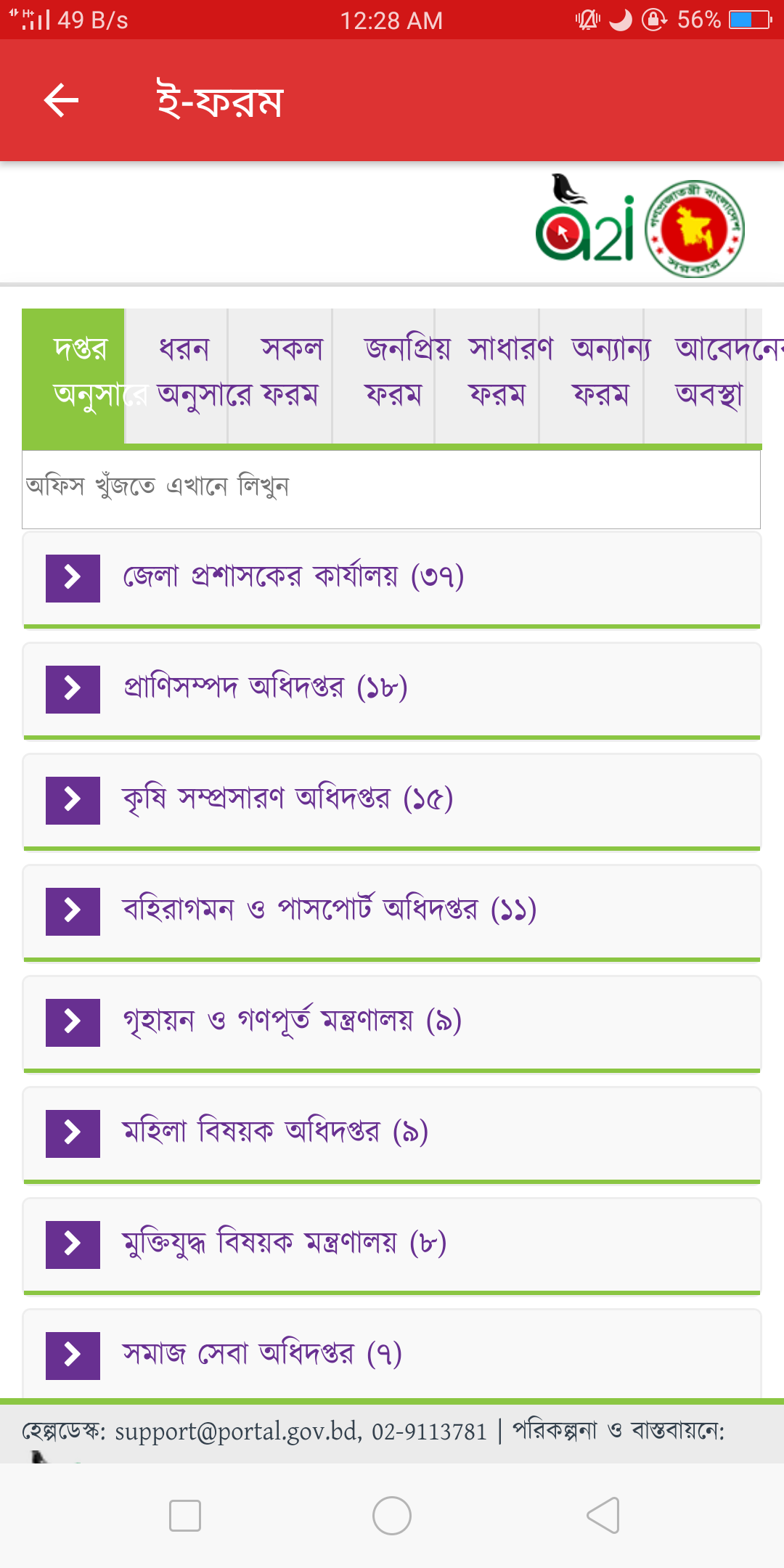Expand জেলা প্রশাসকের কার্যালয় (৩৭)
The image size is (784, 1568).
click(x=73, y=578)
